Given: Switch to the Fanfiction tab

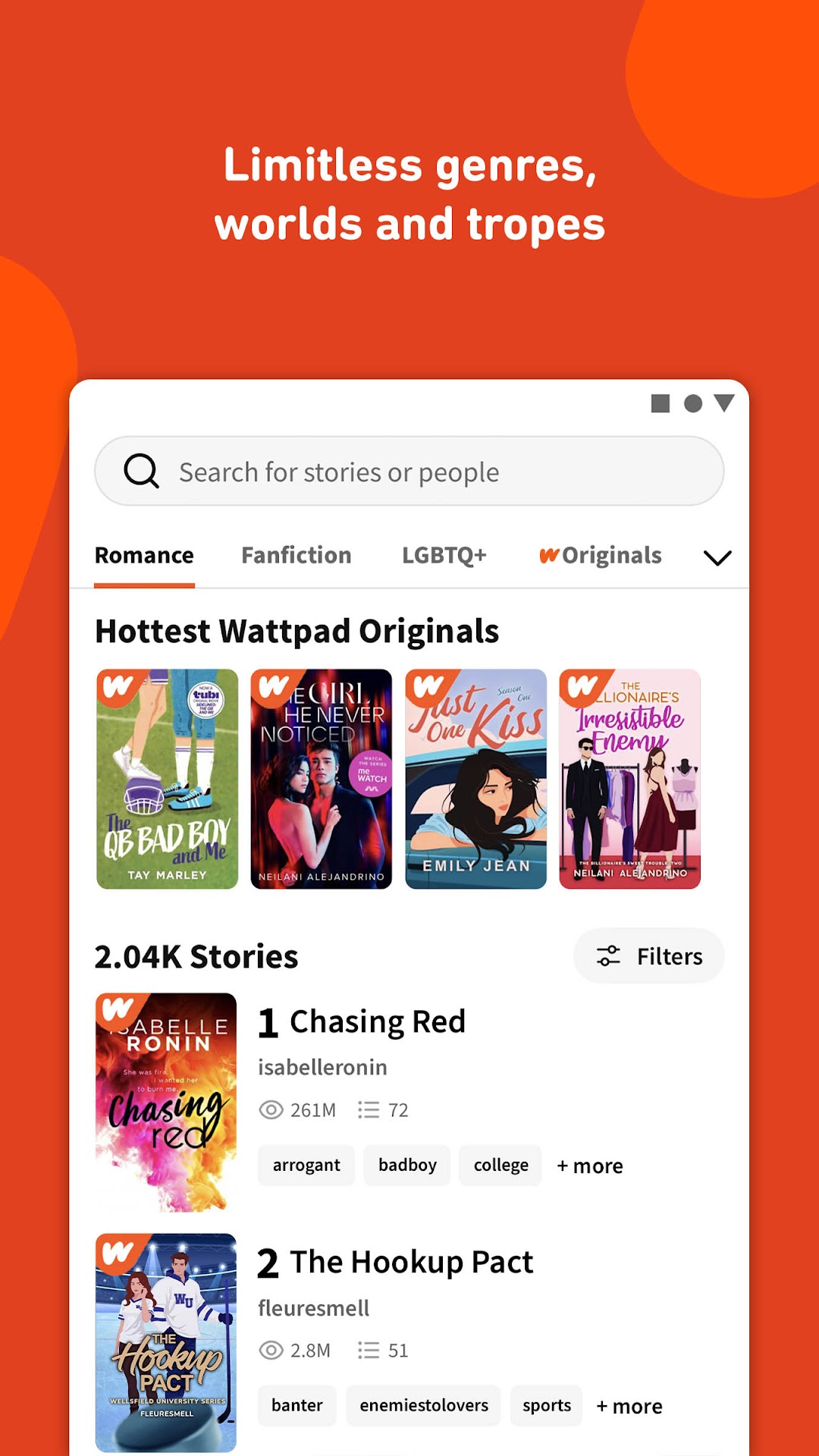Looking at the screenshot, I should click(296, 555).
